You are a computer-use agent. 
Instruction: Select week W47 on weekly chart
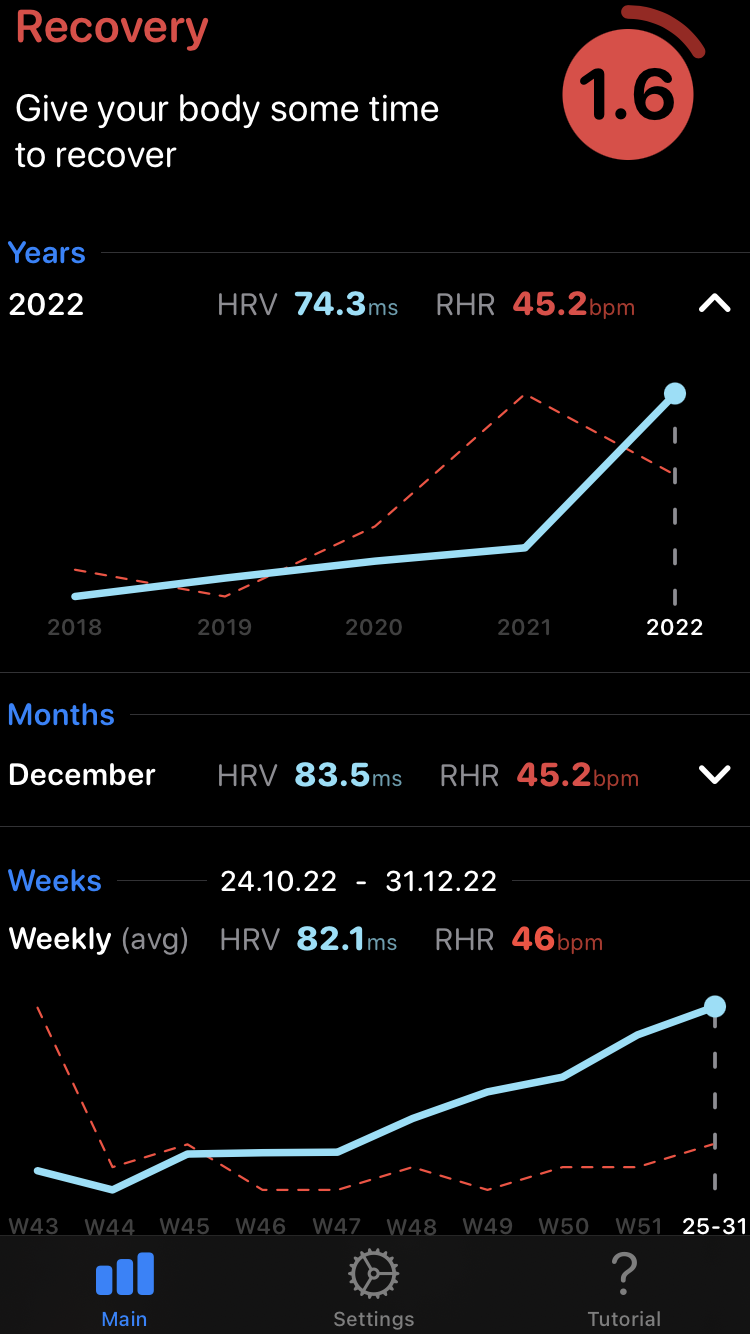[x=337, y=1226]
